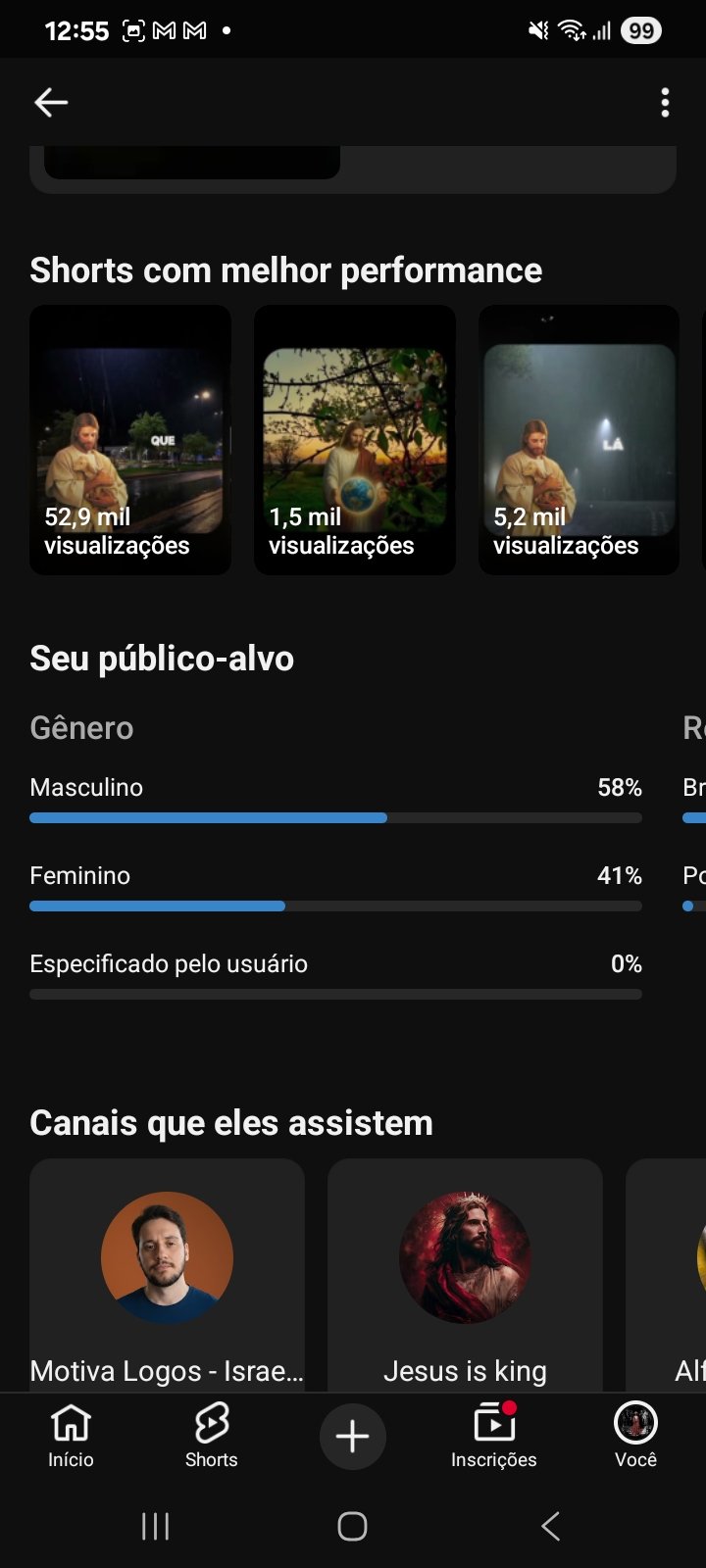Image resolution: width=706 pixels, height=1568 pixels.
Task: Switch to the Shorts tab
Action: tap(212, 1436)
